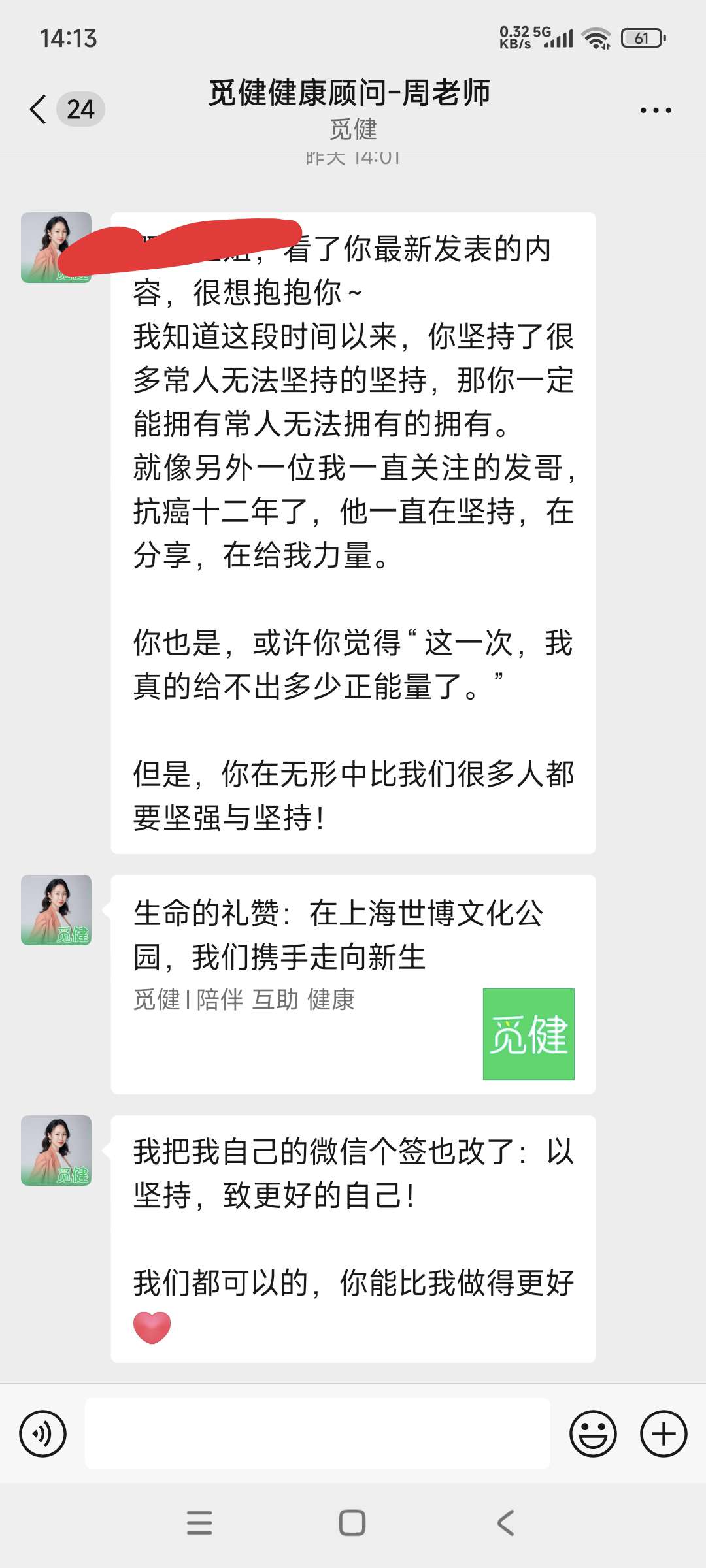Tap the top message sender avatar
This screenshot has width=706, height=1568.
point(58,247)
